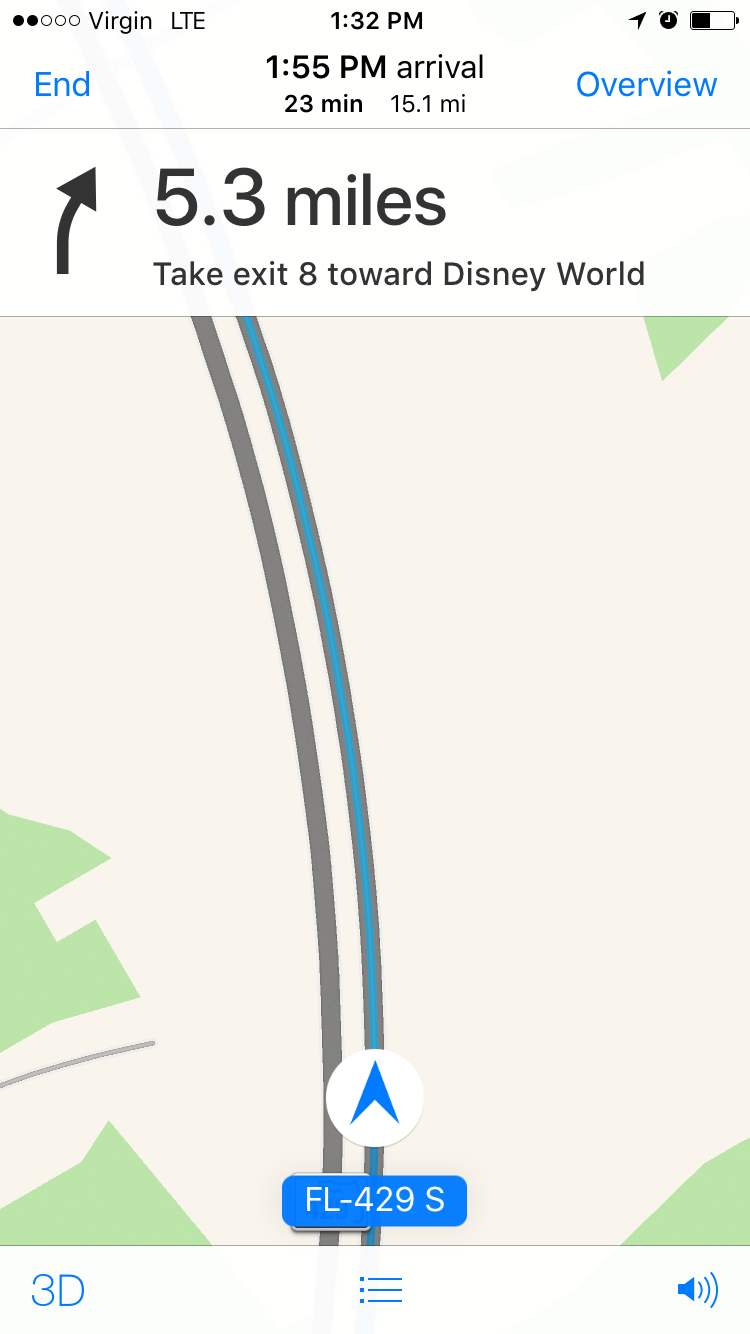This screenshot has width=750, height=1334.
Task: Open the list of turn-by-turn directions
Action: (x=380, y=1290)
